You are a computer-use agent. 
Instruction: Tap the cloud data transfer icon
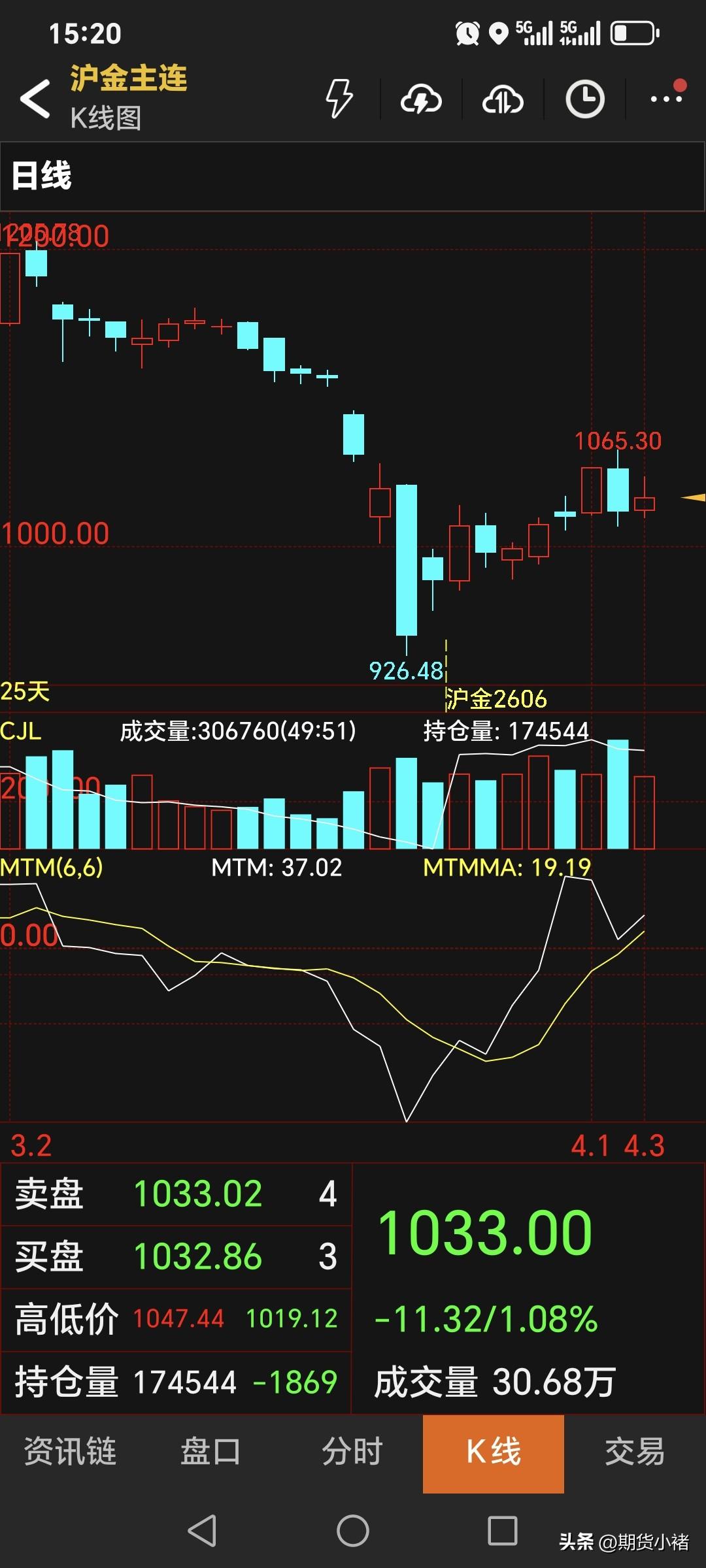[x=503, y=100]
